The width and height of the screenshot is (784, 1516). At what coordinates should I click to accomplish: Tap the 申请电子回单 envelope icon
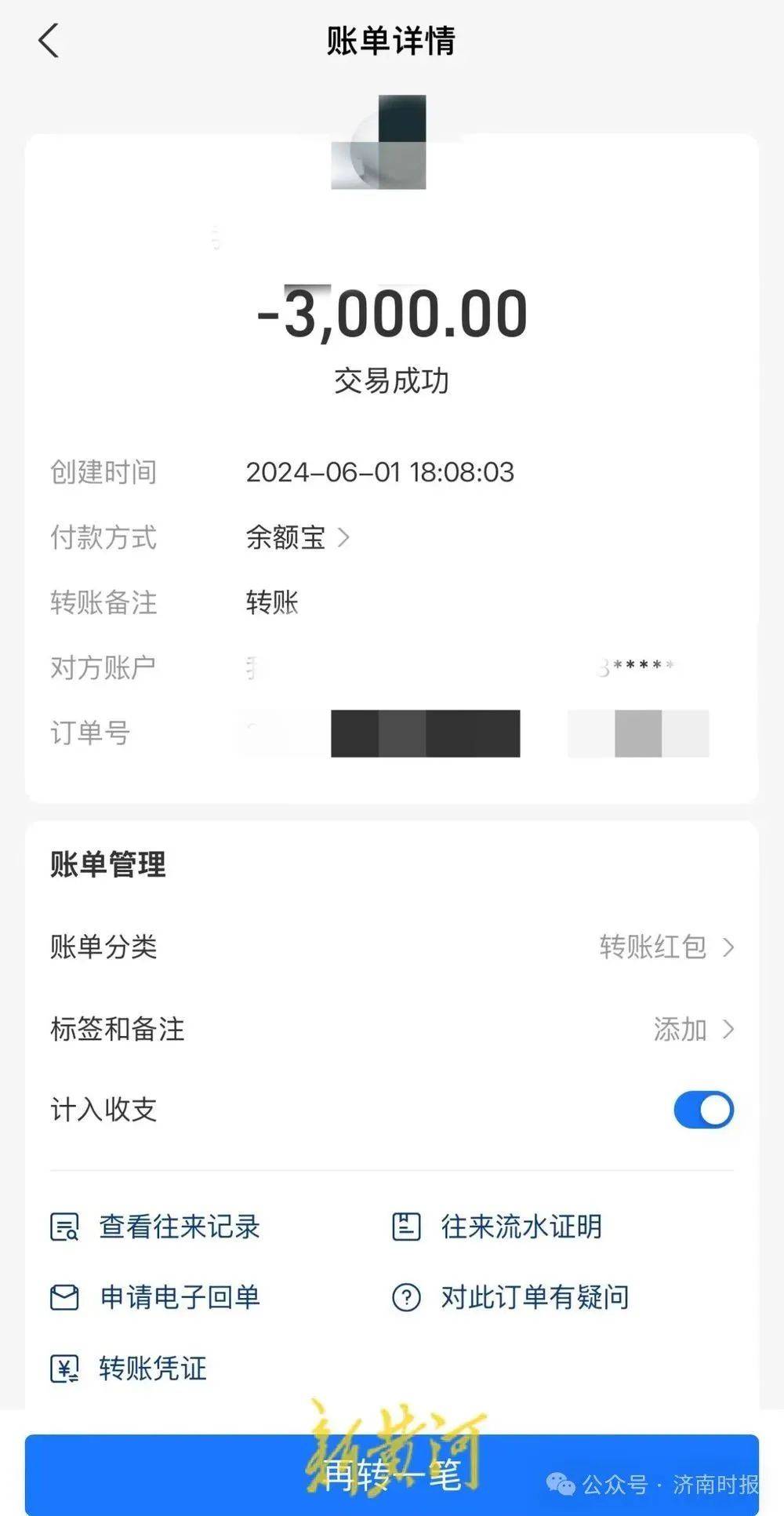pyautogui.click(x=64, y=1298)
